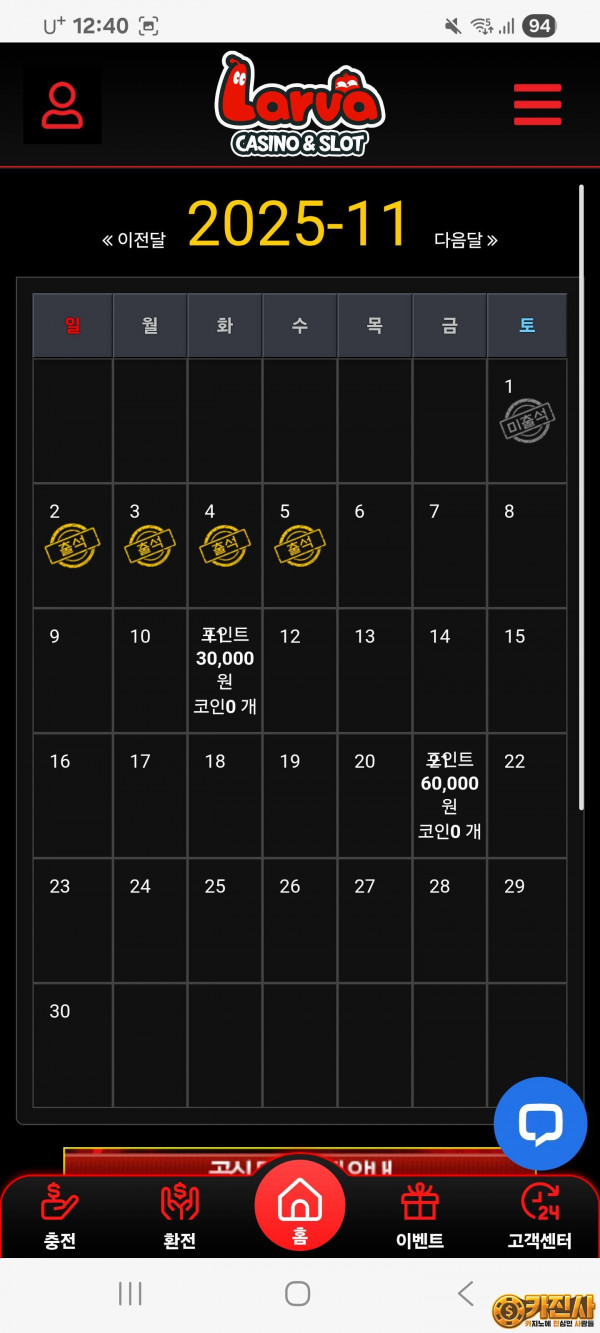Open the live chat bubble
The height and width of the screenshot is (1333, 600).
click(540, 1123)
